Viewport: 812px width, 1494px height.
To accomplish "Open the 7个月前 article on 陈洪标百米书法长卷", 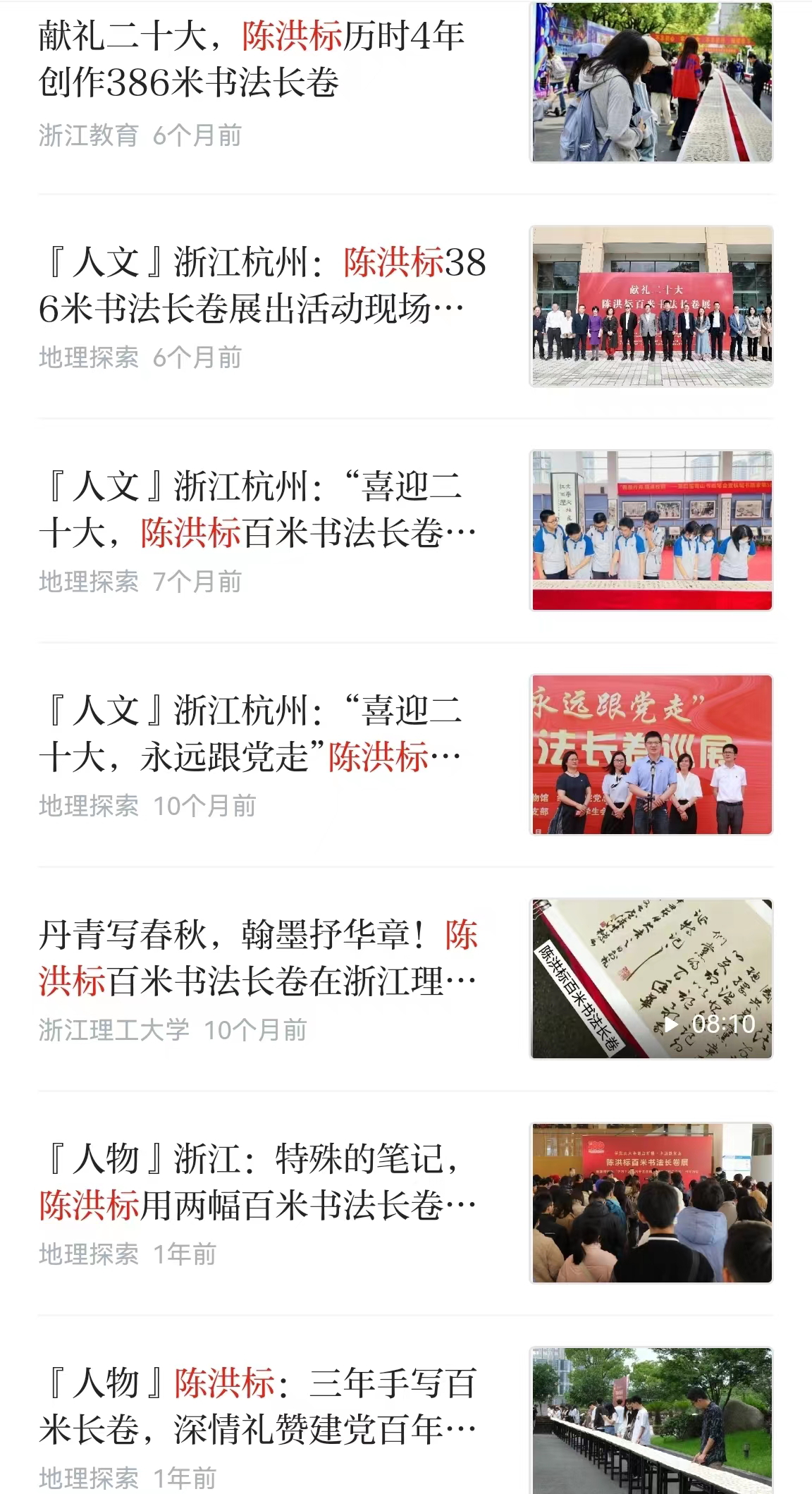I will coord(257,510).
